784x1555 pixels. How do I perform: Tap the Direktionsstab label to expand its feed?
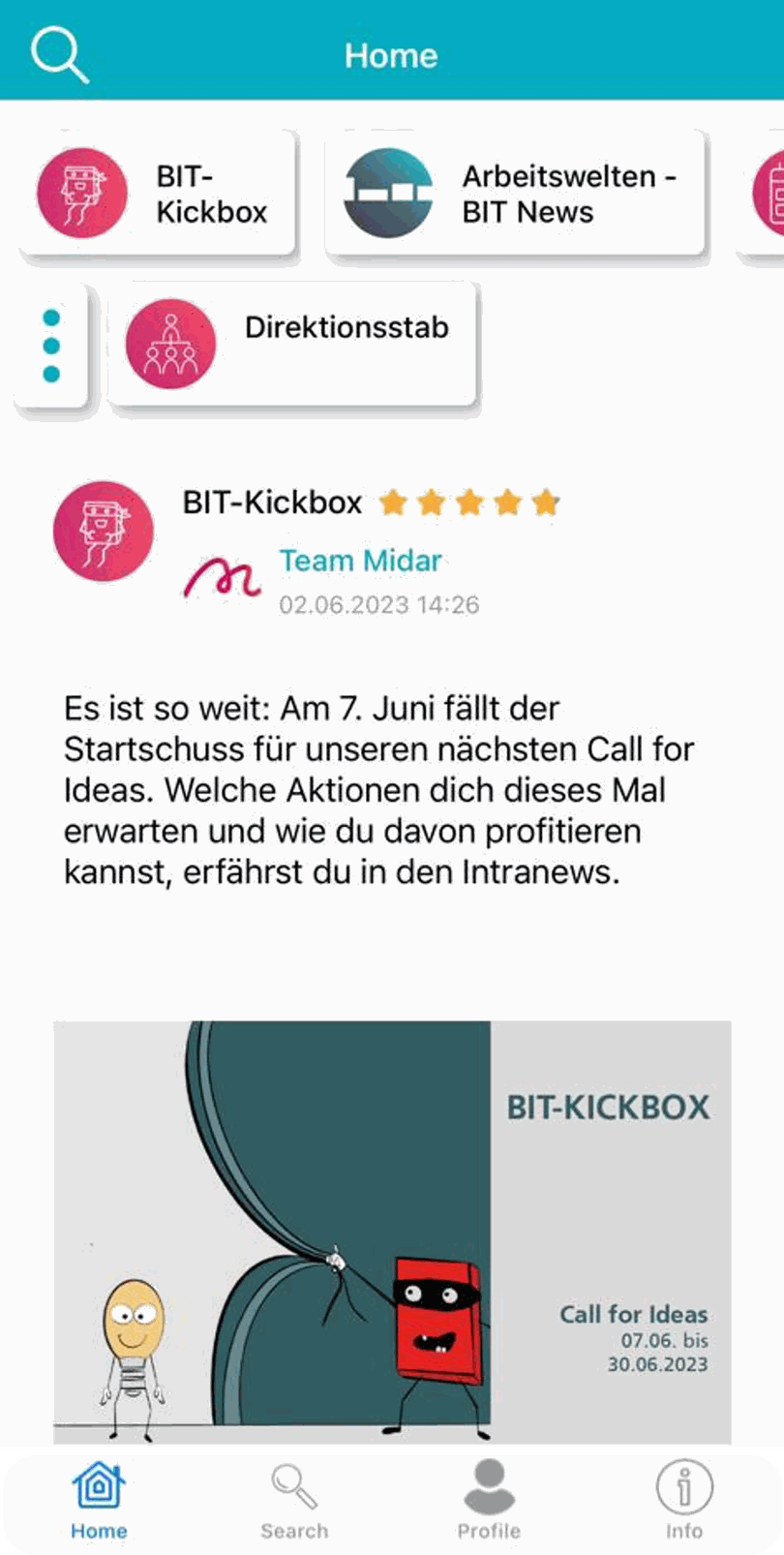[348, 328]
